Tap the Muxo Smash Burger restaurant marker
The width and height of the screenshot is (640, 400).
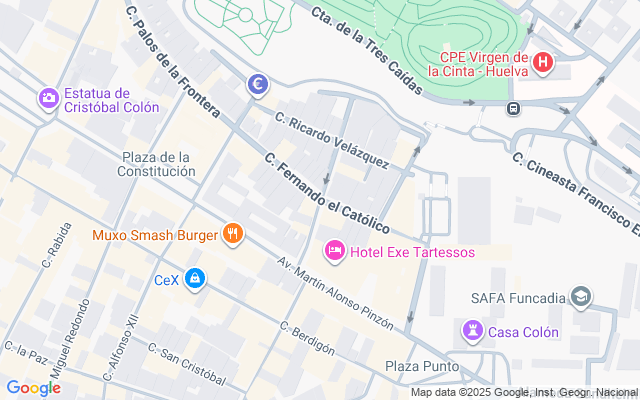pos(232,234)
